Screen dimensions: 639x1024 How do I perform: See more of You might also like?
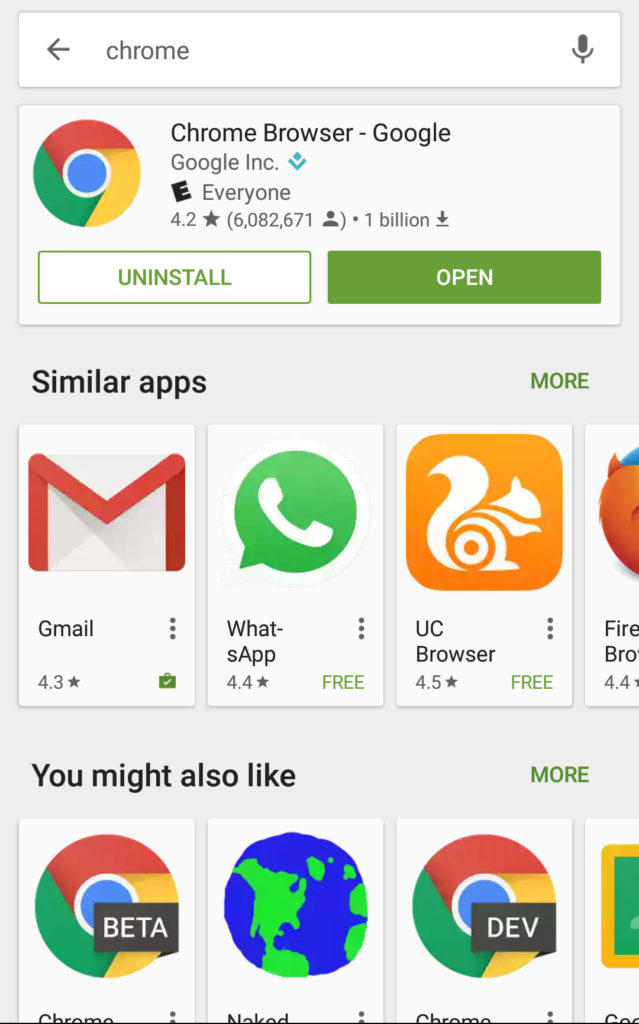point(559,775)
